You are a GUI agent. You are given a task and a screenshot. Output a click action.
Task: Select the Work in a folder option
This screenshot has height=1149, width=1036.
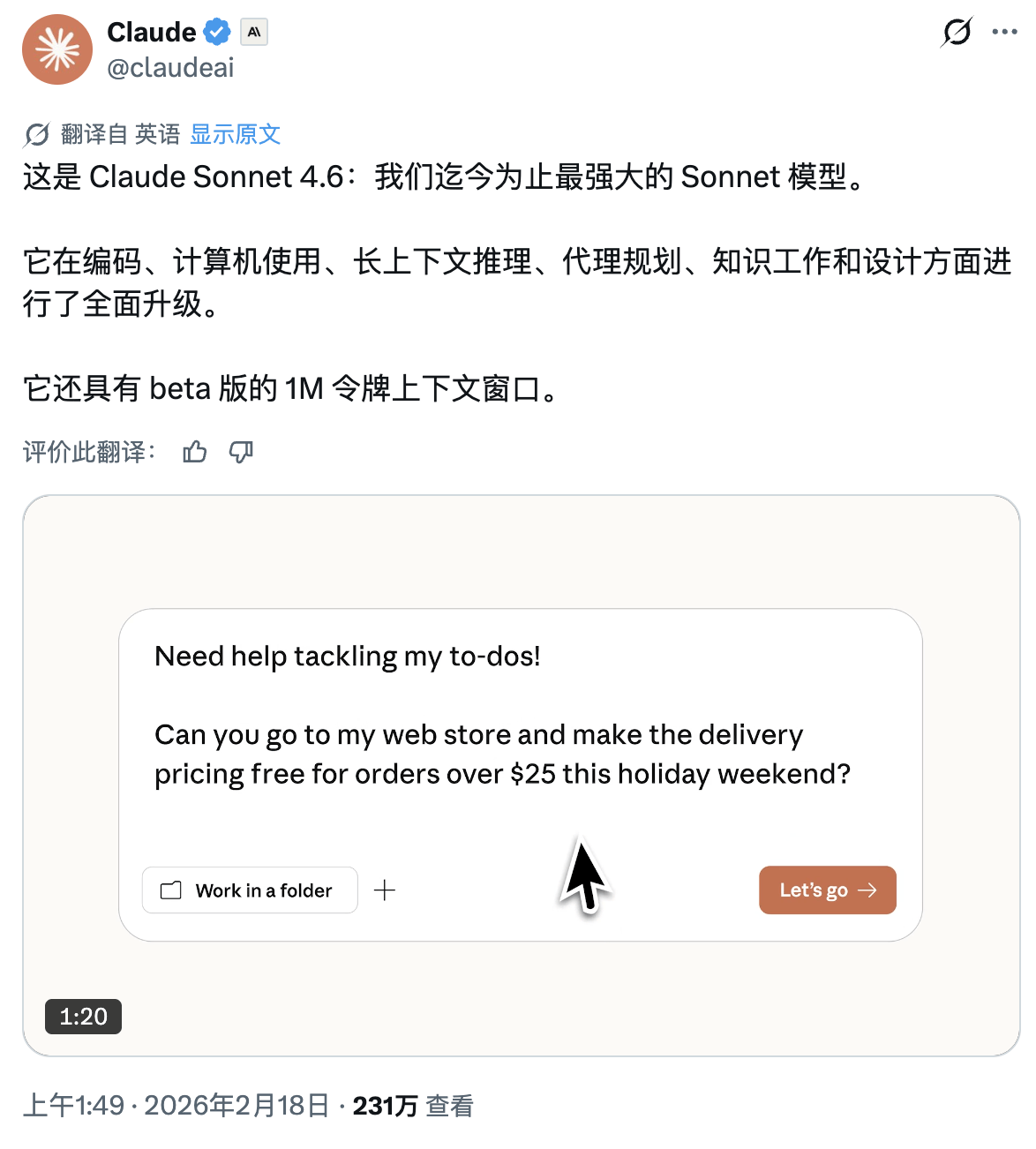pyautogui.click(x=249, y=890)
